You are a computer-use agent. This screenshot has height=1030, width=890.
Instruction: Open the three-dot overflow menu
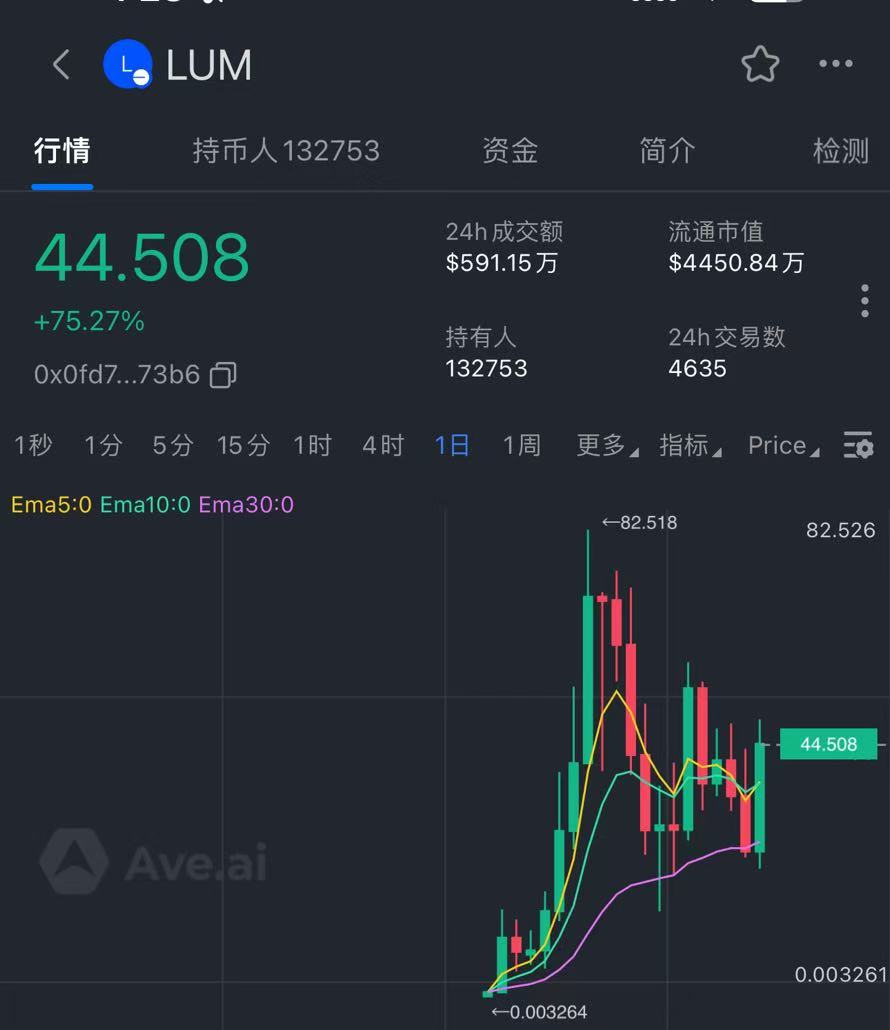[x=836, y=65]
